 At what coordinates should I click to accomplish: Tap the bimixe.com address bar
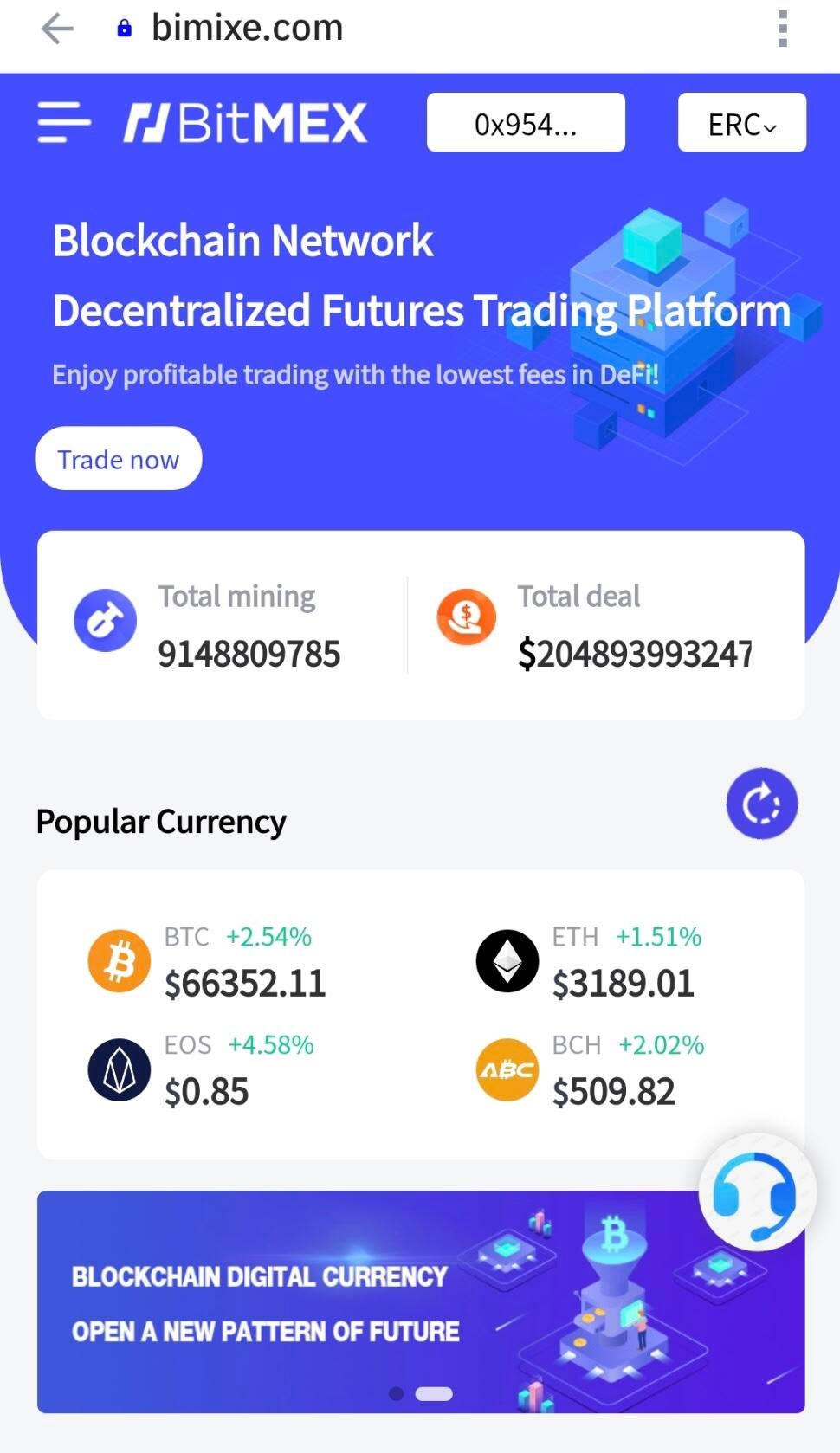point(248,29)
